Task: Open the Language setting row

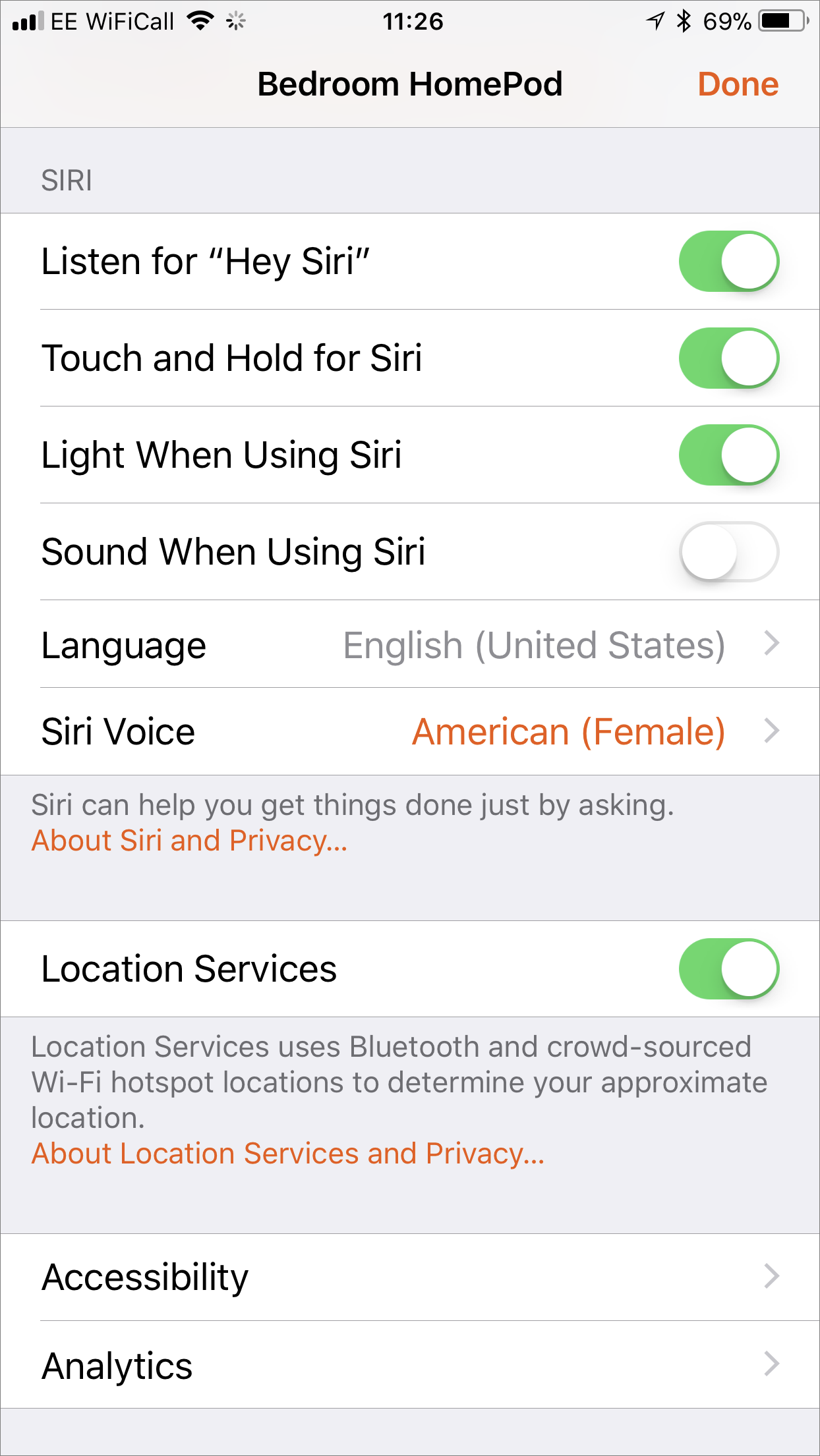Action: click(x=410, y=644)
